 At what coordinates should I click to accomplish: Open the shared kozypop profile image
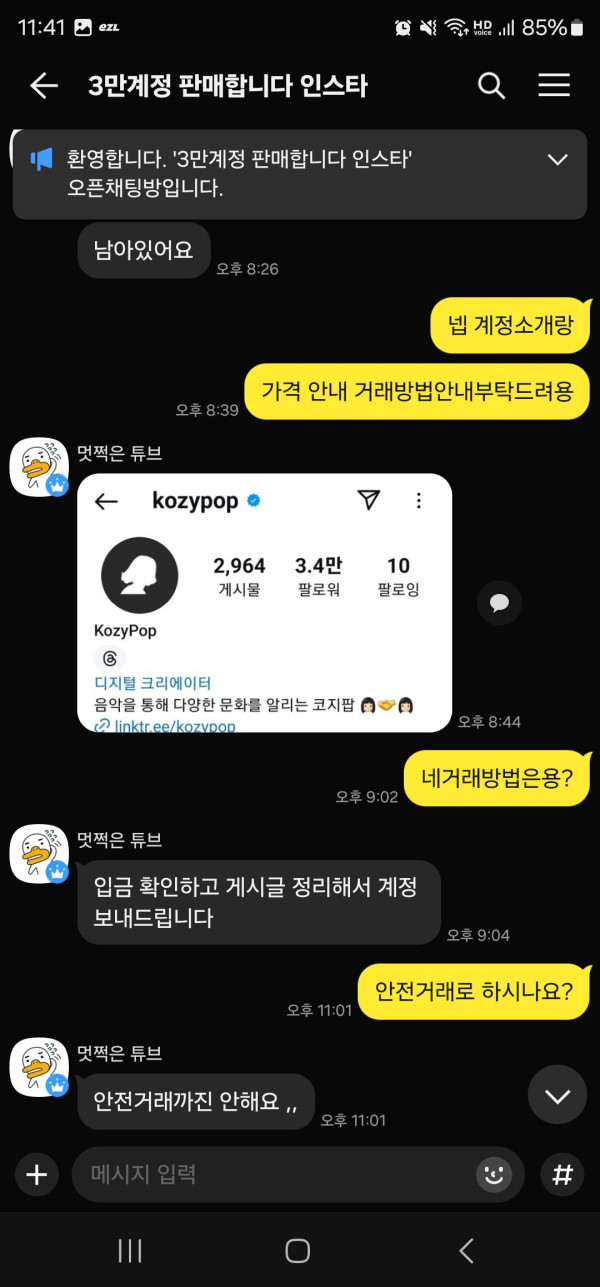[x=264, y=602]
